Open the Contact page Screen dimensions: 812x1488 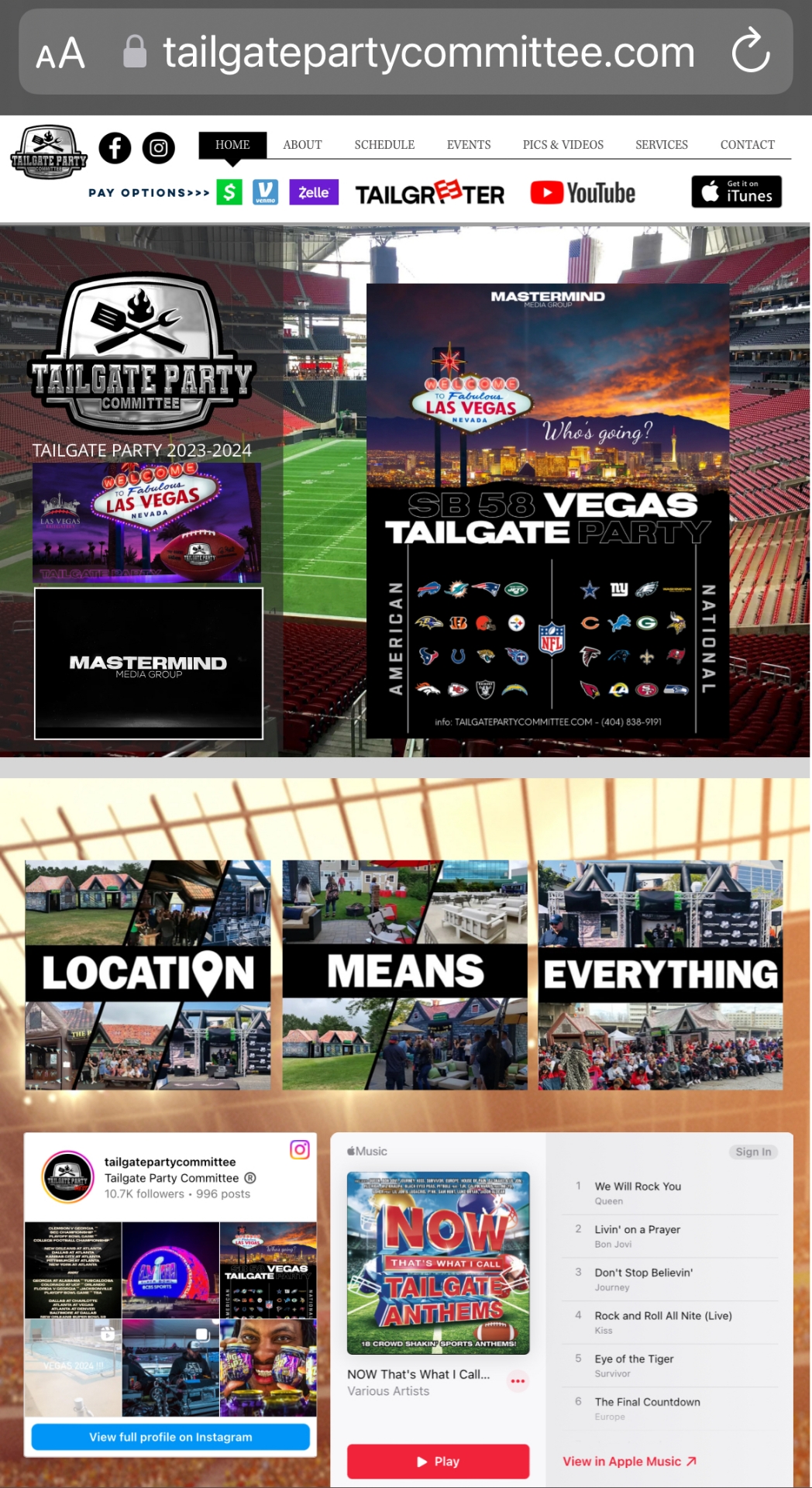(x=747, y=145)
